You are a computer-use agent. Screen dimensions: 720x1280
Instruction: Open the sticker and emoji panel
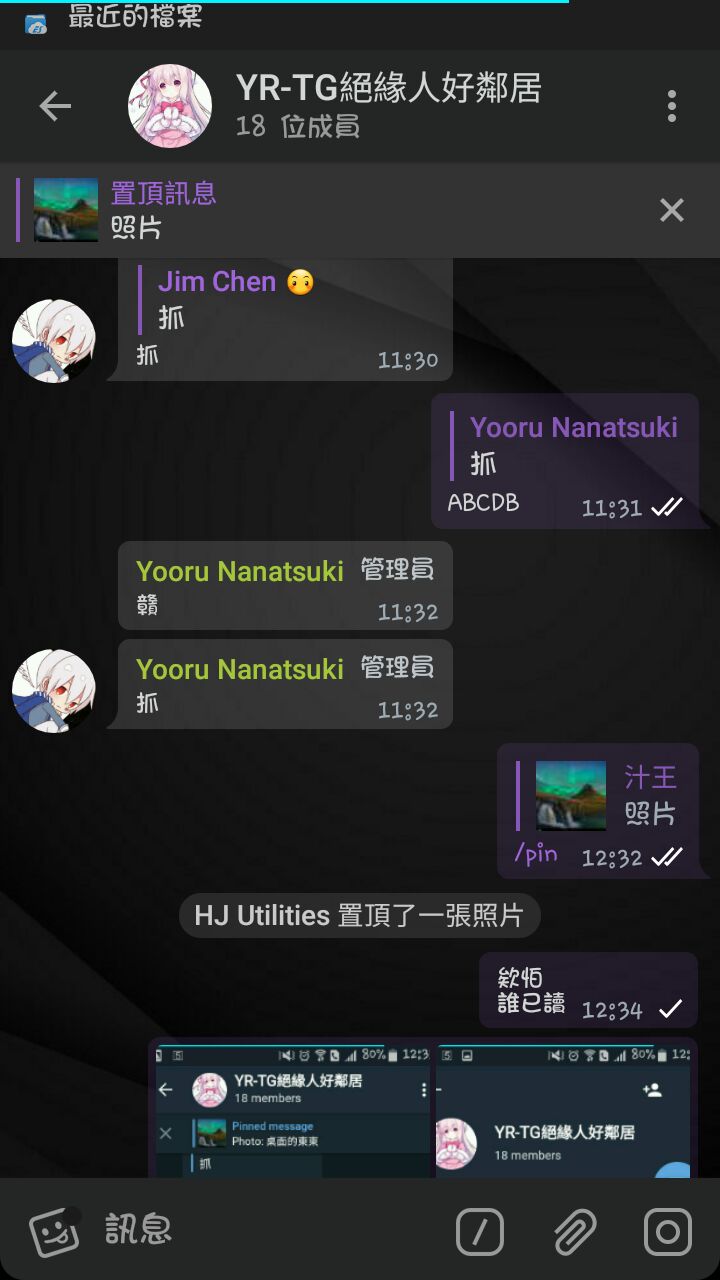click(x=55, y=1231)
